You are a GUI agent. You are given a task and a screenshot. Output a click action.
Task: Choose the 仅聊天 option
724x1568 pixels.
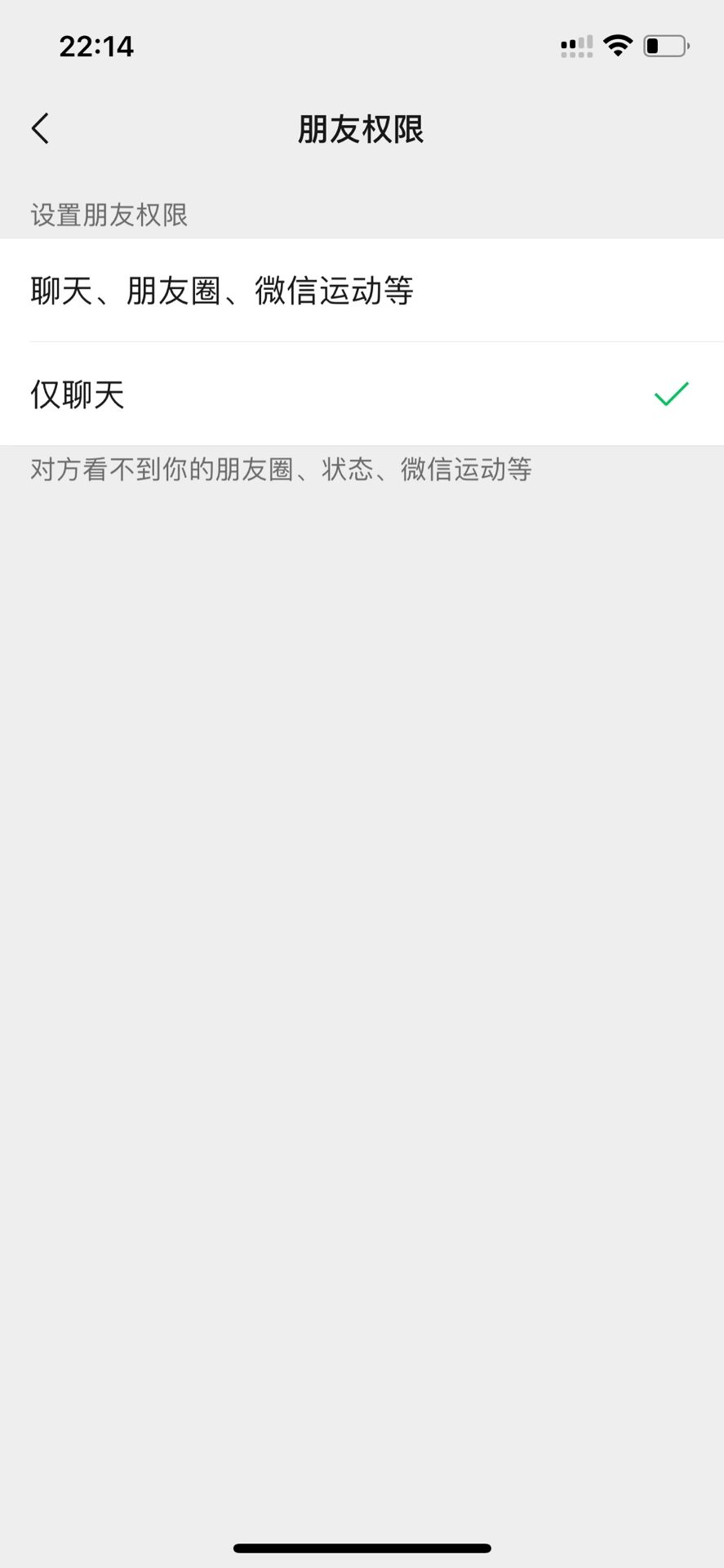tap(362, 394)
